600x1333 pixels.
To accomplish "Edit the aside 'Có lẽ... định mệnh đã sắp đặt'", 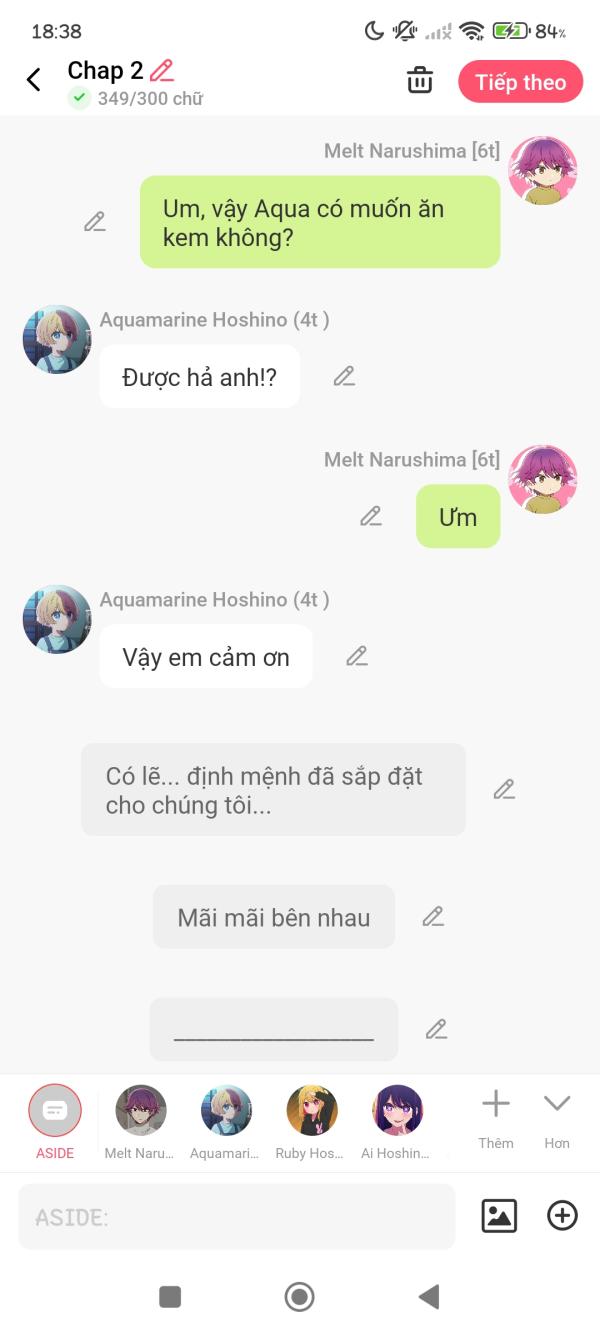I will tap(504, 789).
